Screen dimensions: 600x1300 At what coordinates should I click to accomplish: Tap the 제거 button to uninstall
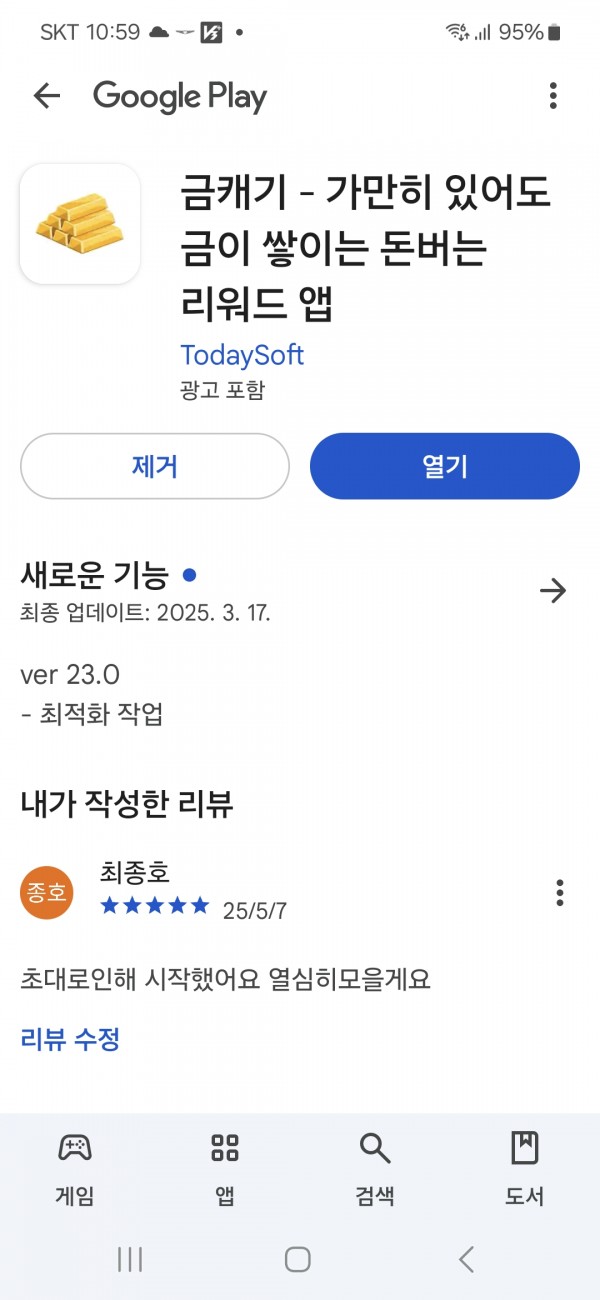click(155, 466)
